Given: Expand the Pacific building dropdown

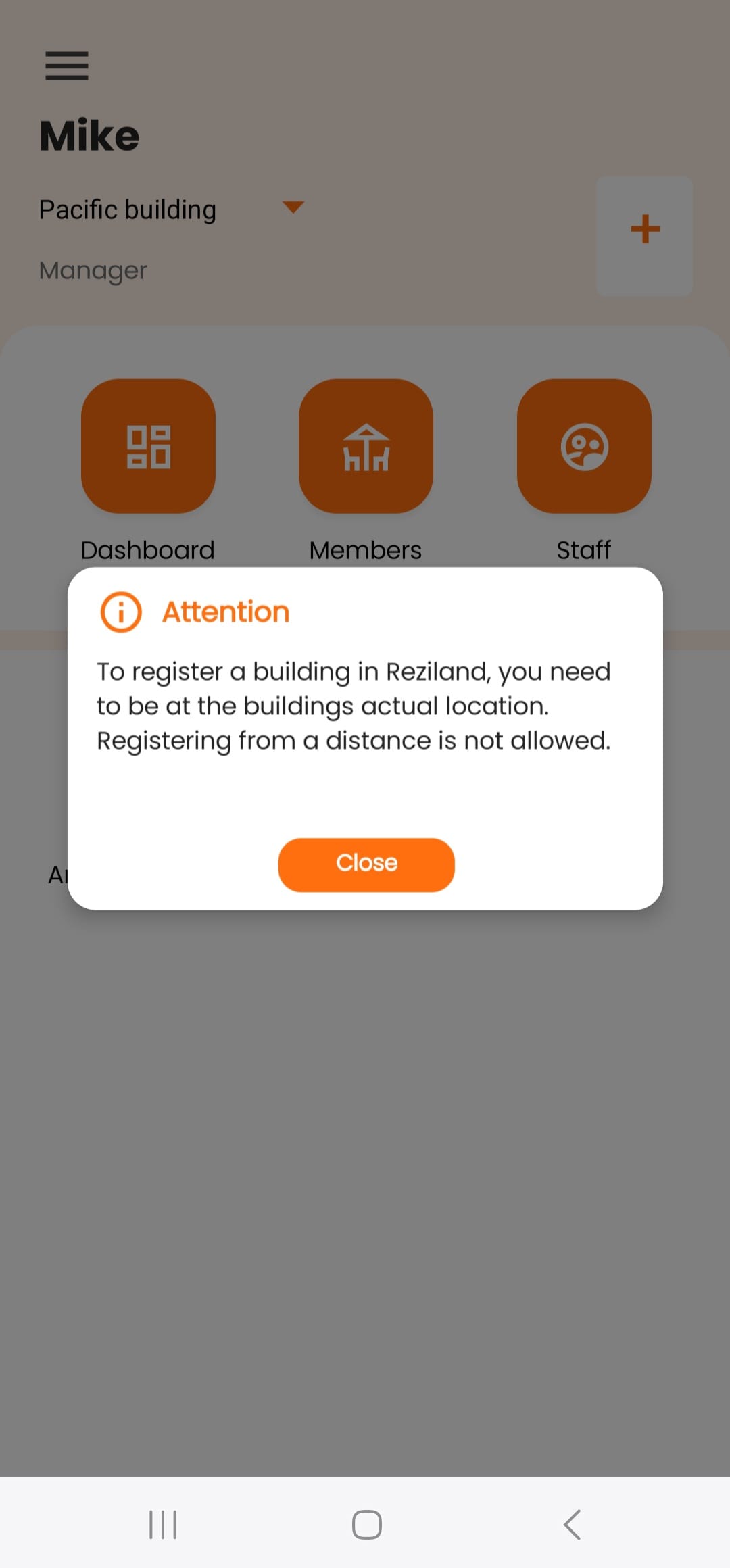Looking at the screenshot, I should pyautogui.click(x=292, y=207).
